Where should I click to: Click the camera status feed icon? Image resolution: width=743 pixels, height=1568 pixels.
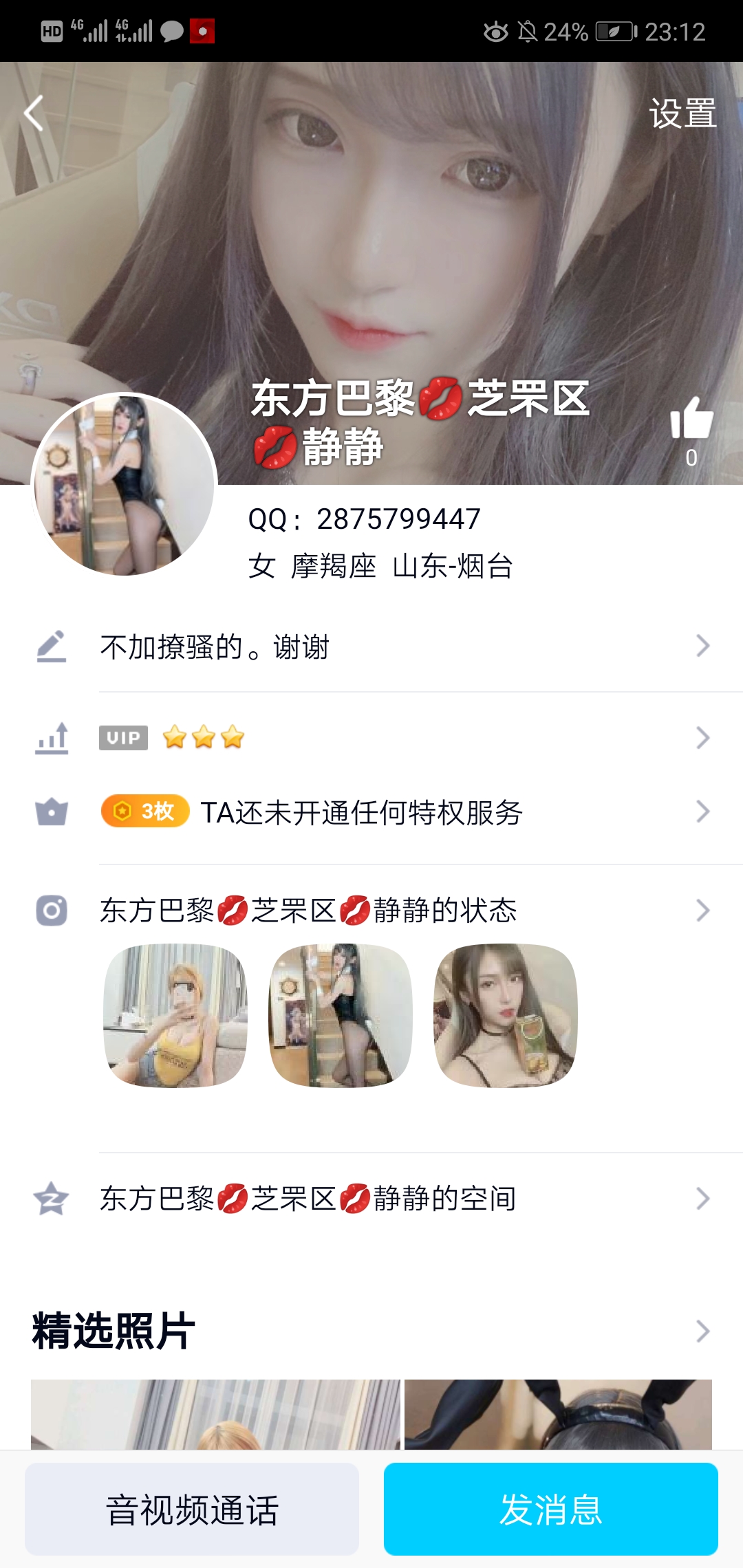52,911
